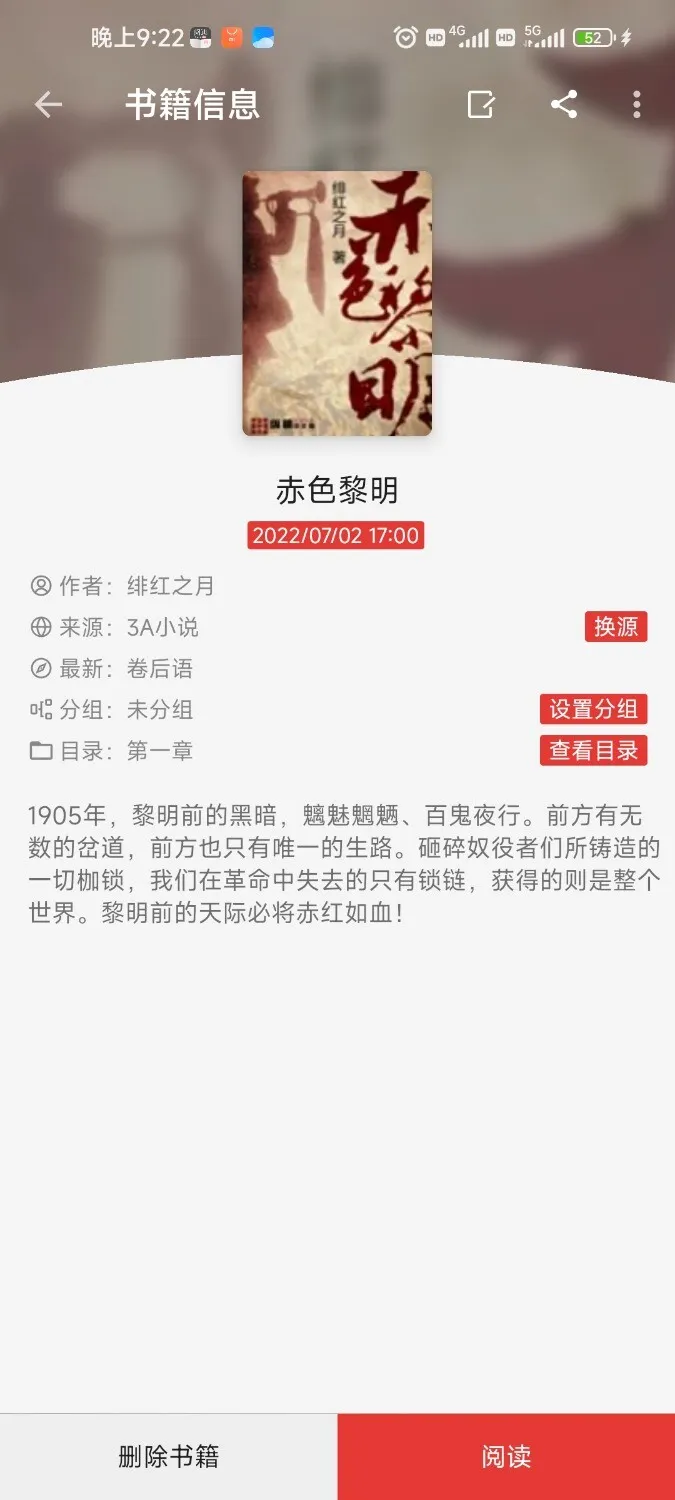Delete this book with 删除书籍

168,1456
